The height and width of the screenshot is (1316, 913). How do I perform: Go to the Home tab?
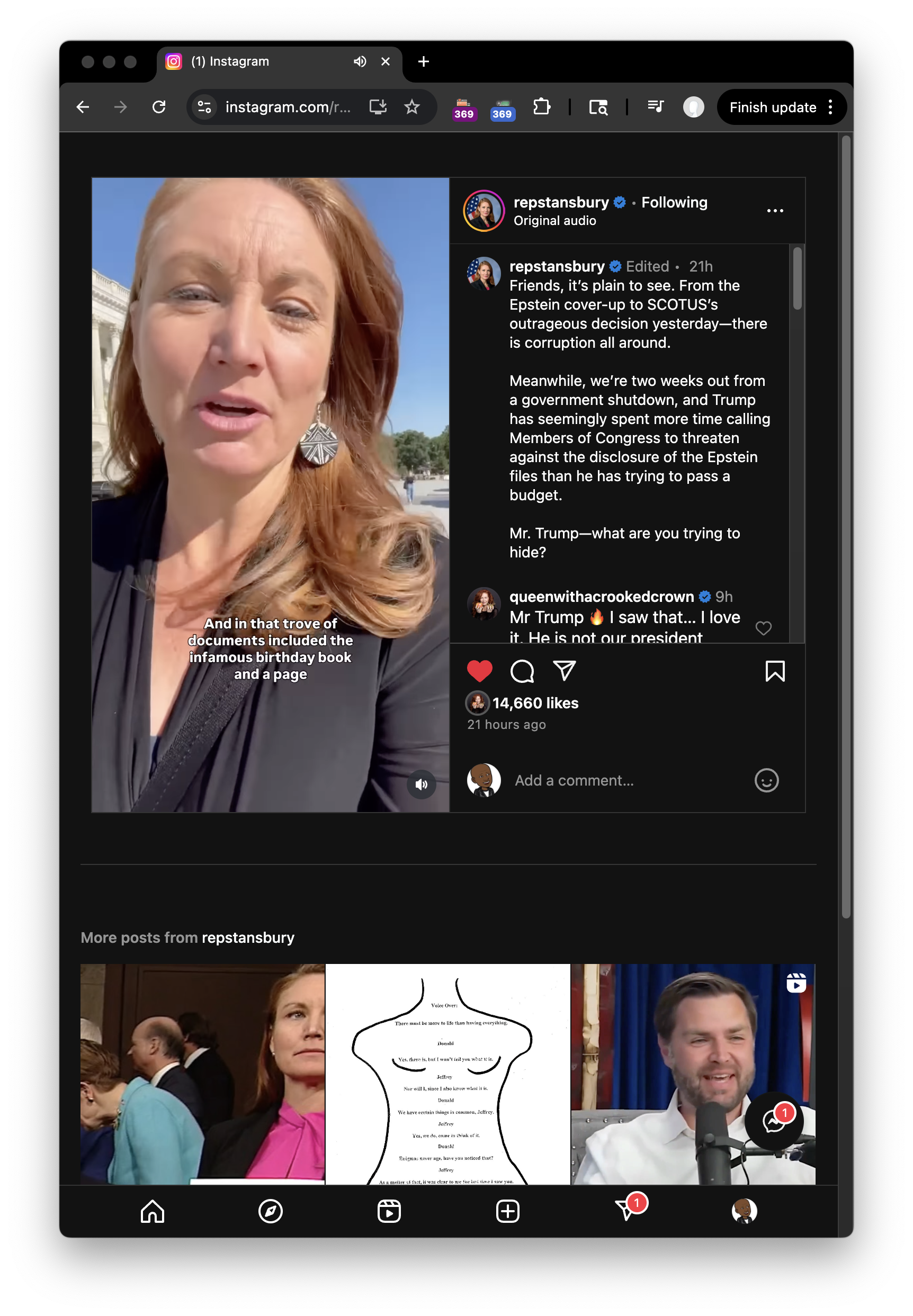tap(152, 1211)
